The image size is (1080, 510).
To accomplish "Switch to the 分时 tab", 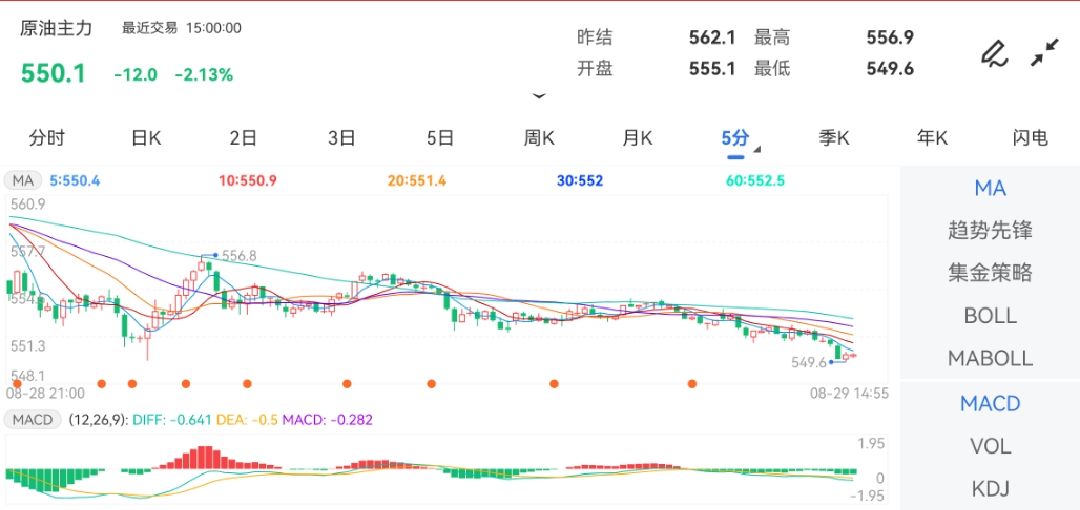I will coord(47,138).
